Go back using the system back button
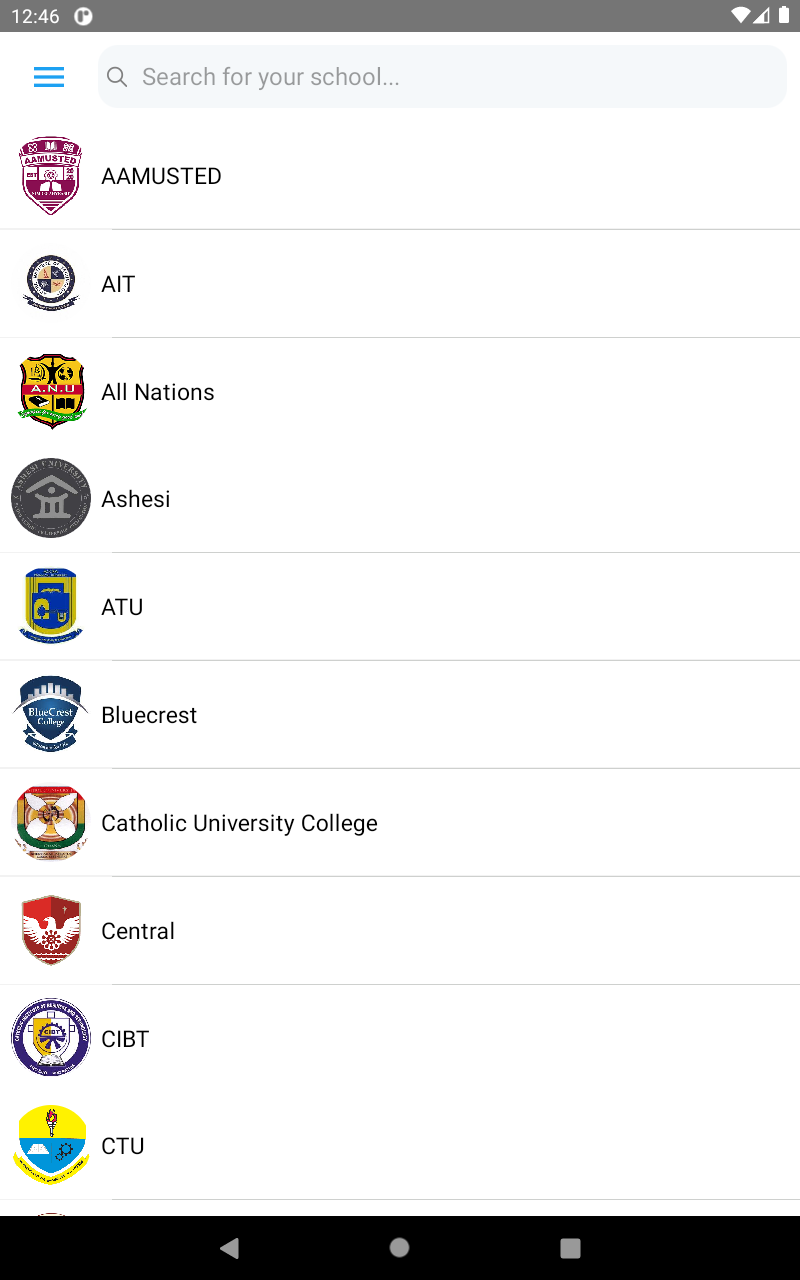The image size is (800, 1280). 230,1247
